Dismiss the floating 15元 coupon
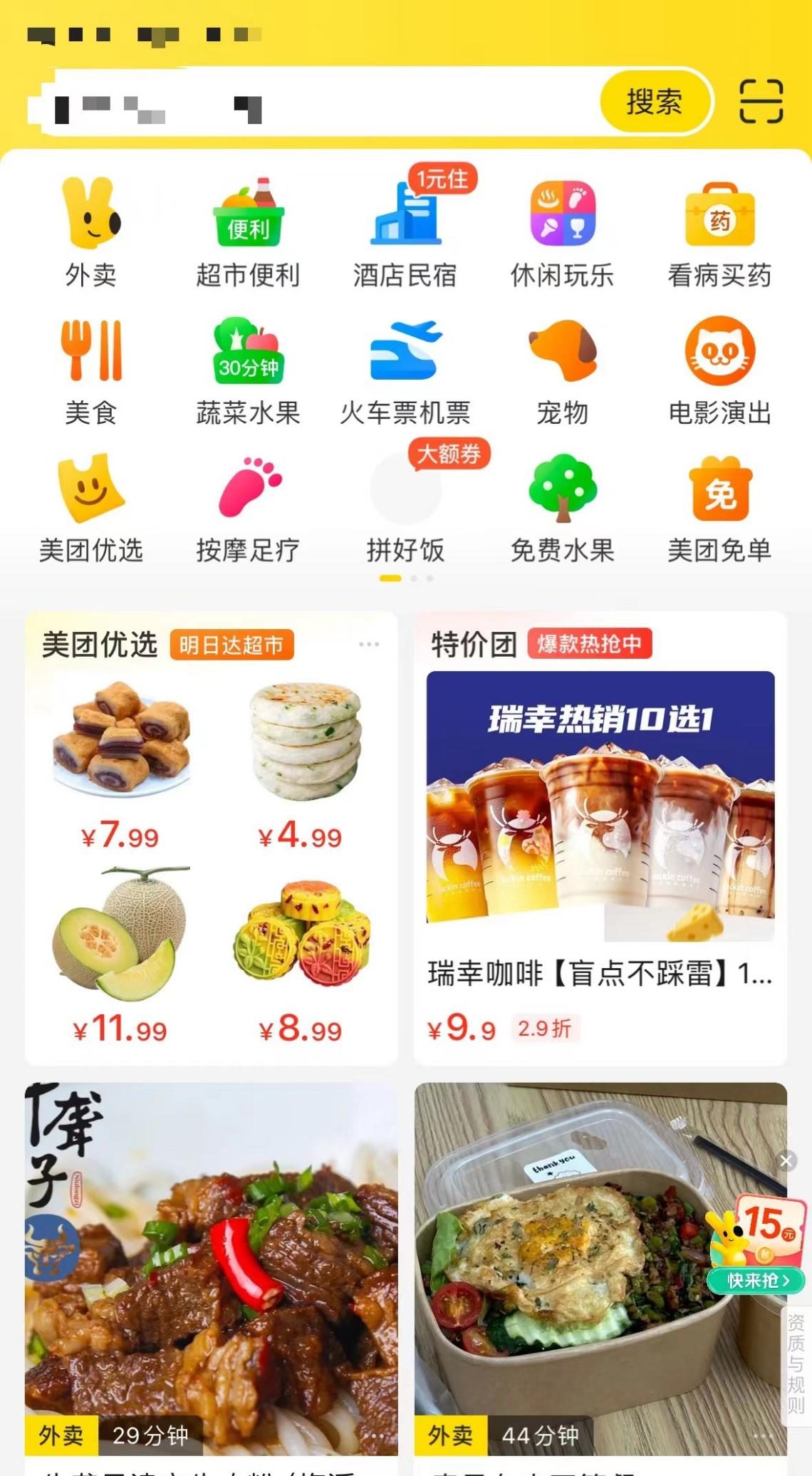Image resolution: width=812 pixels, height=1476 pixels. click(786, 1161)
